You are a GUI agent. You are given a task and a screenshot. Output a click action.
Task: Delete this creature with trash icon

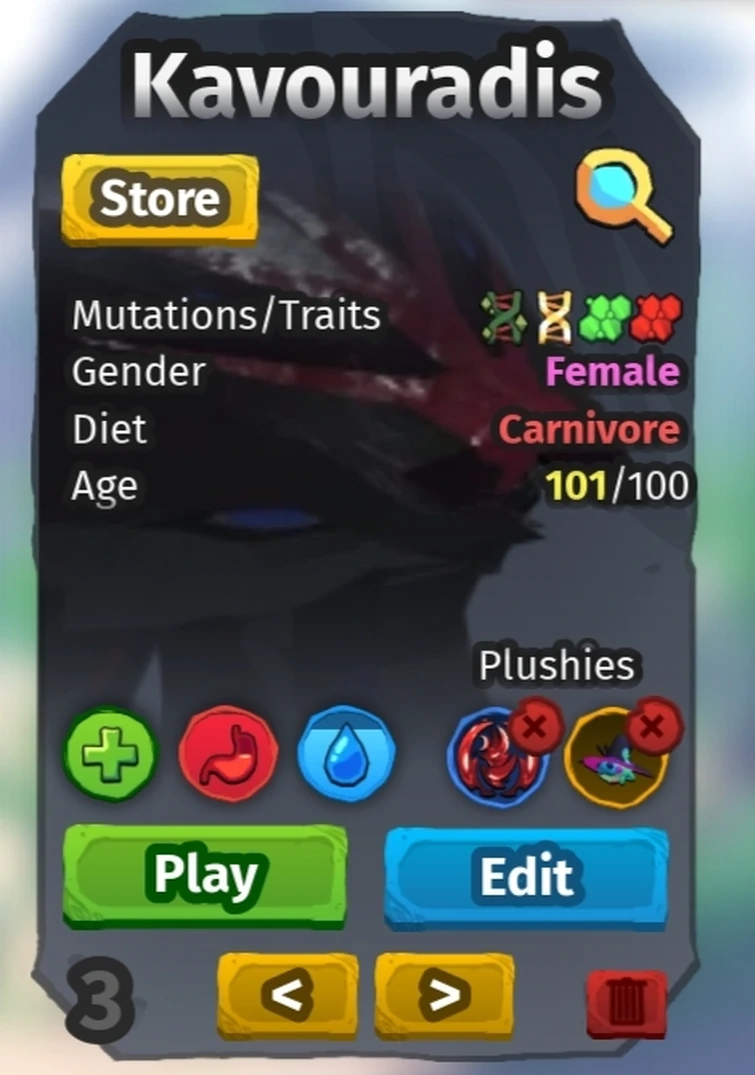[626, 1003]
